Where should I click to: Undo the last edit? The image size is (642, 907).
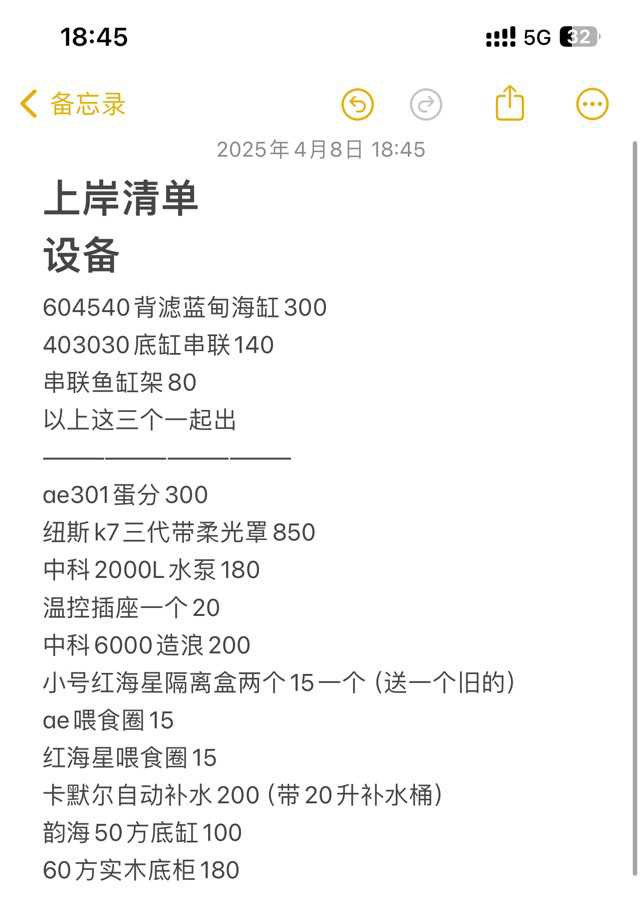[x=357, y=104]
